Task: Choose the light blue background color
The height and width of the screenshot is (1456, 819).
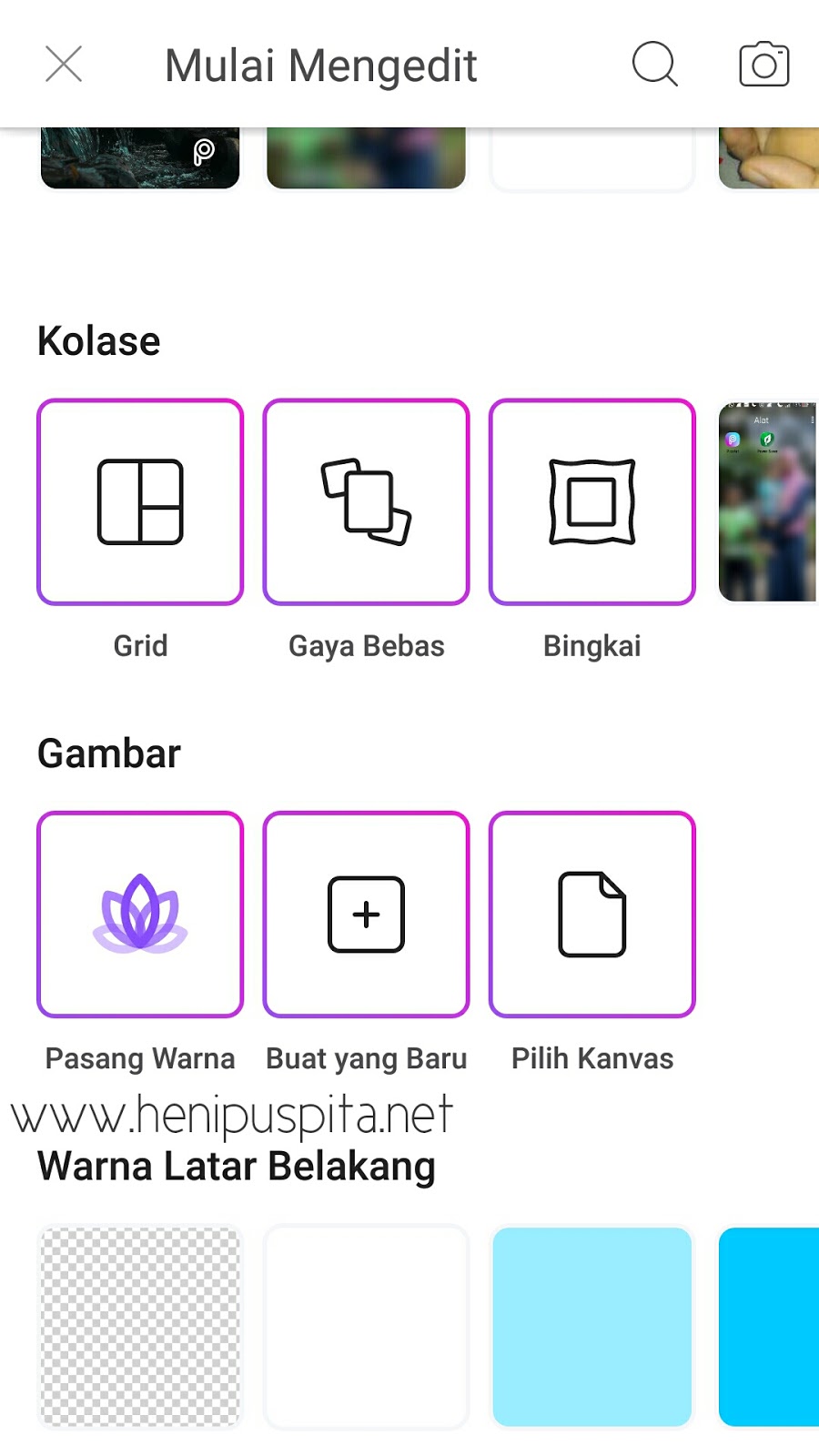Action: 591,1327
